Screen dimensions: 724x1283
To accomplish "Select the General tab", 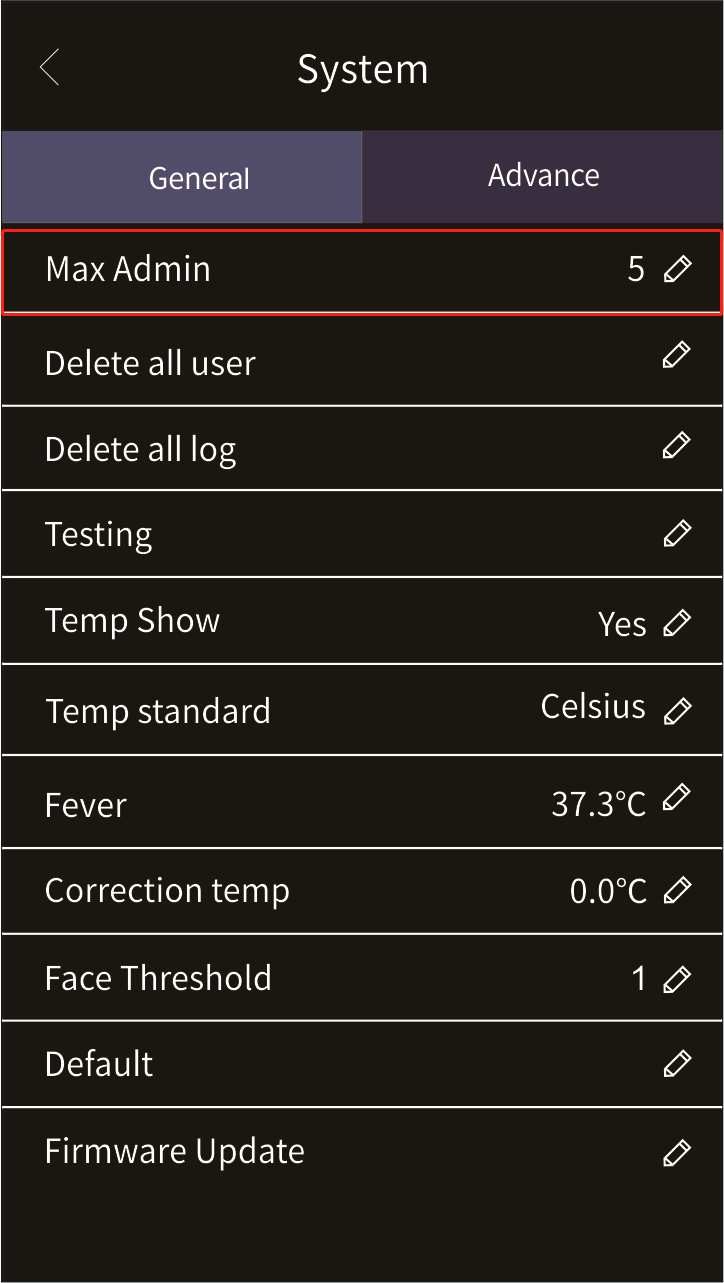I will tap(182, 177).
